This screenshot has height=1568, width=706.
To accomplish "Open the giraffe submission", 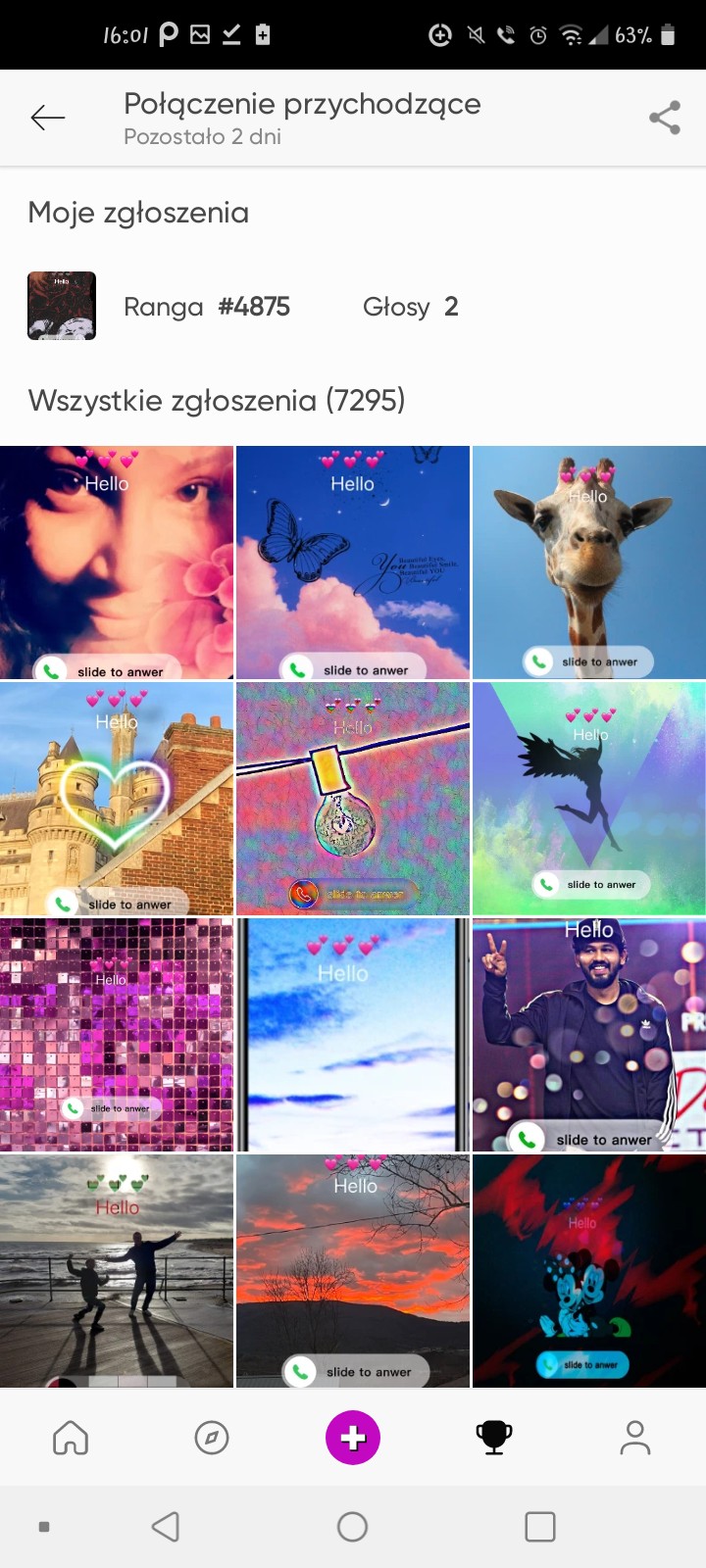I will pos(588,563).
